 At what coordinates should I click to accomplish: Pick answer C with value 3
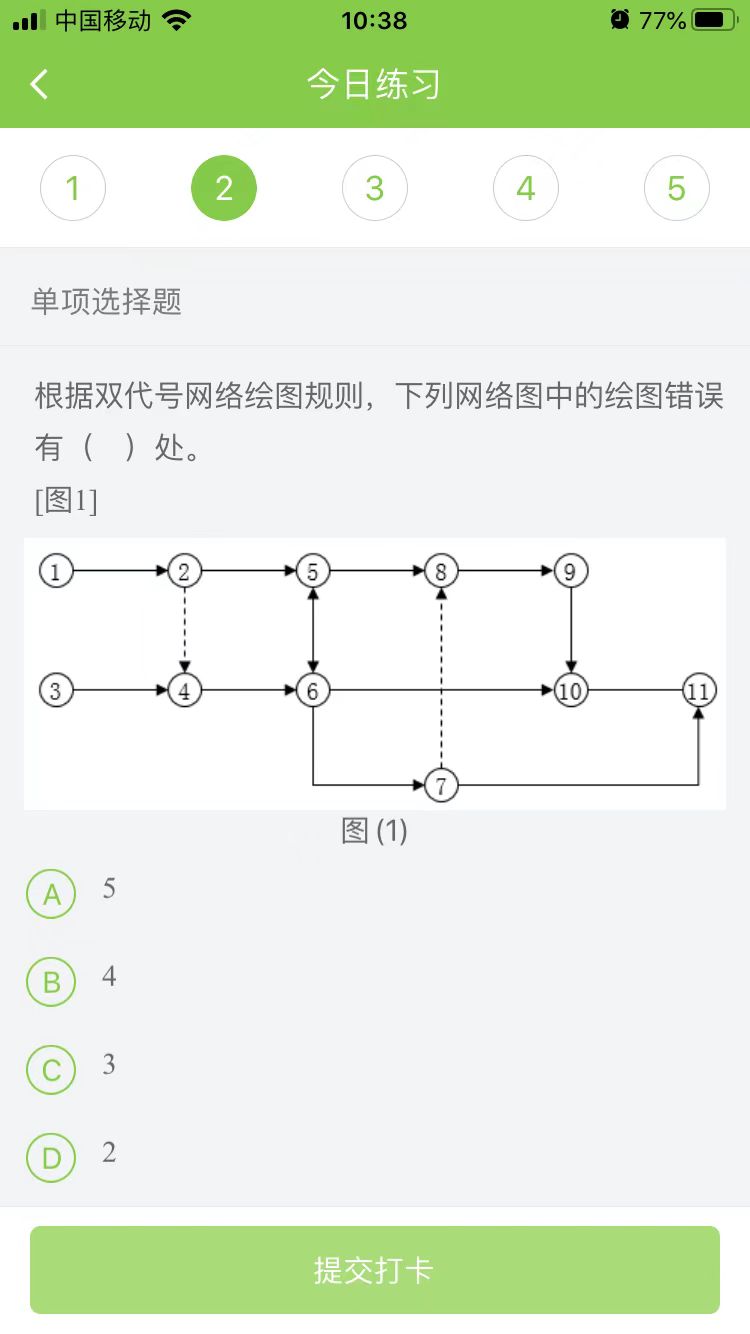[51, 1070]
